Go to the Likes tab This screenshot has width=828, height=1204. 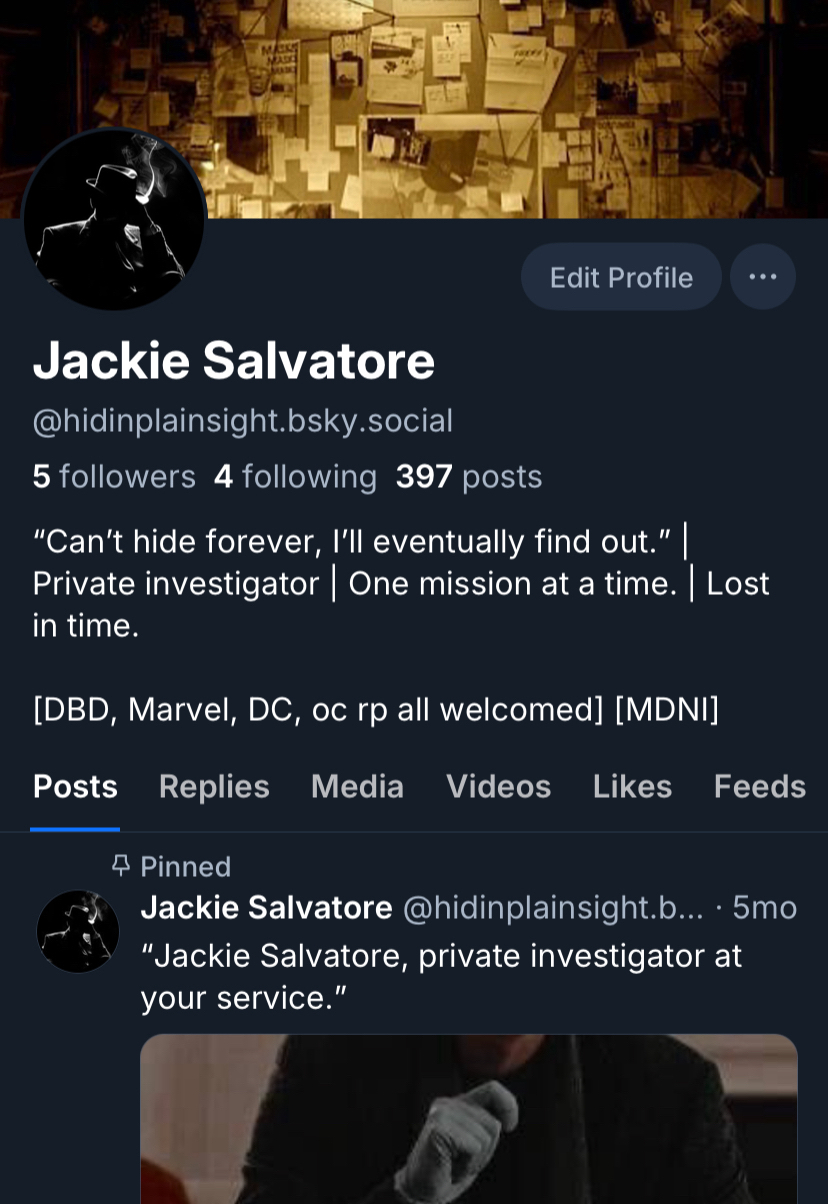tap(632, 787)
